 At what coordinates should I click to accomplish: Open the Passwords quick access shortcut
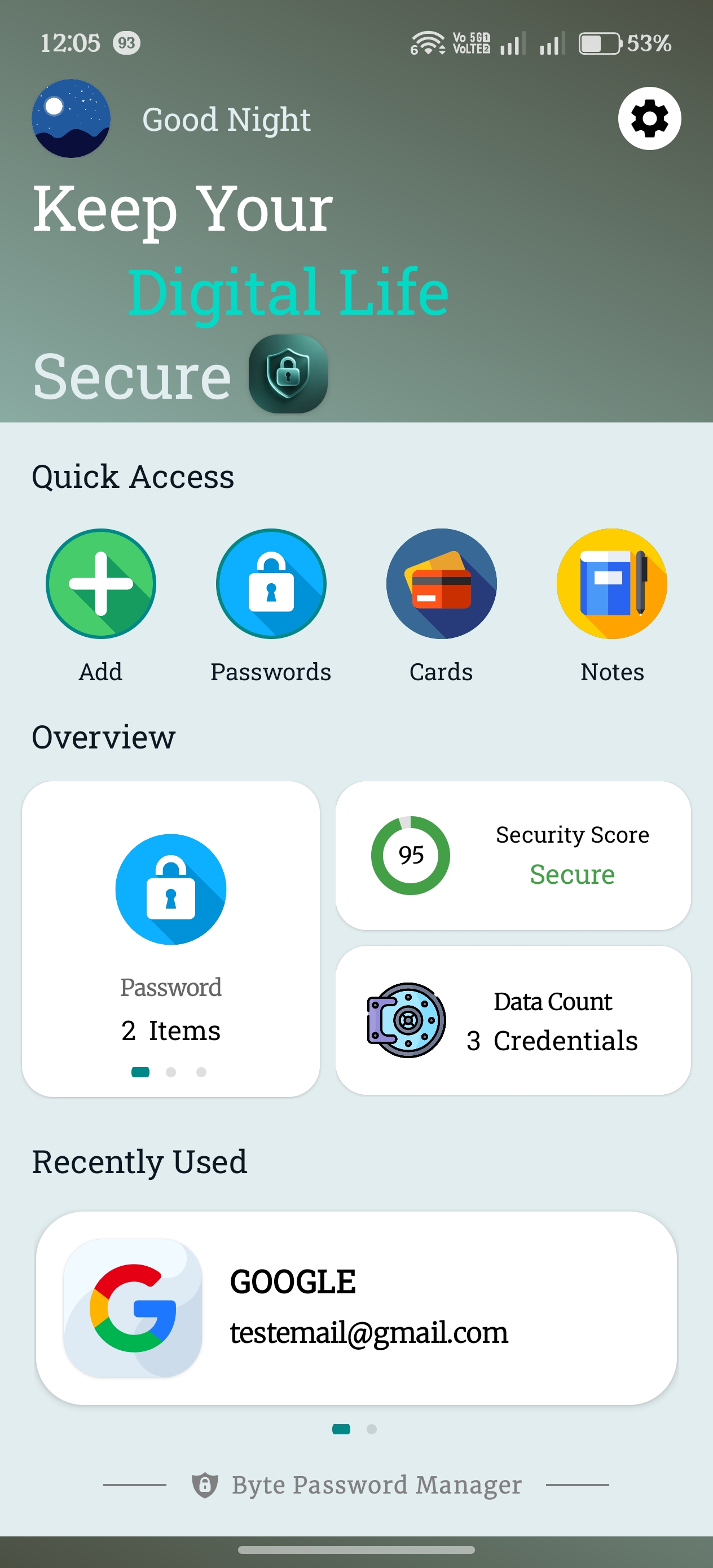271,583
